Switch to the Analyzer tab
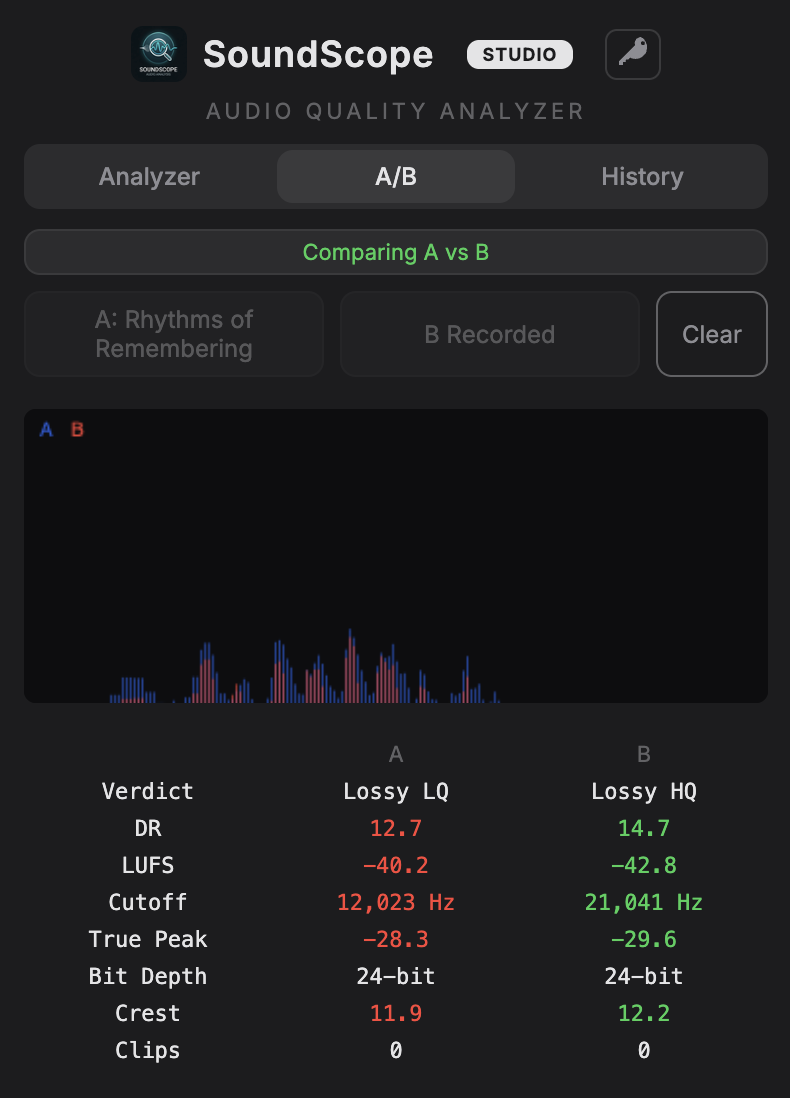Screen dimensions: 790x1098 (x=148, y=176)
